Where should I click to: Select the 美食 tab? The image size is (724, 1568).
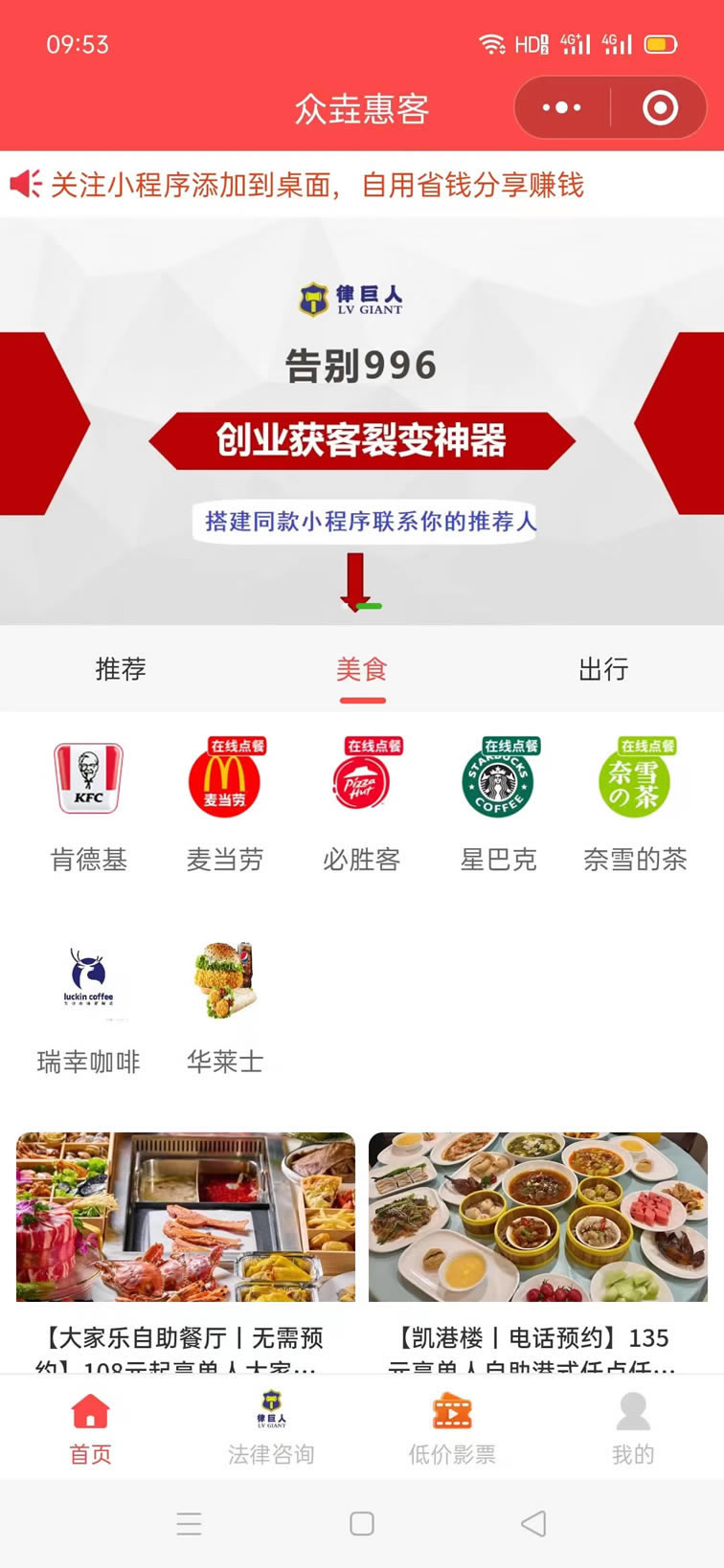click(362, 669)
